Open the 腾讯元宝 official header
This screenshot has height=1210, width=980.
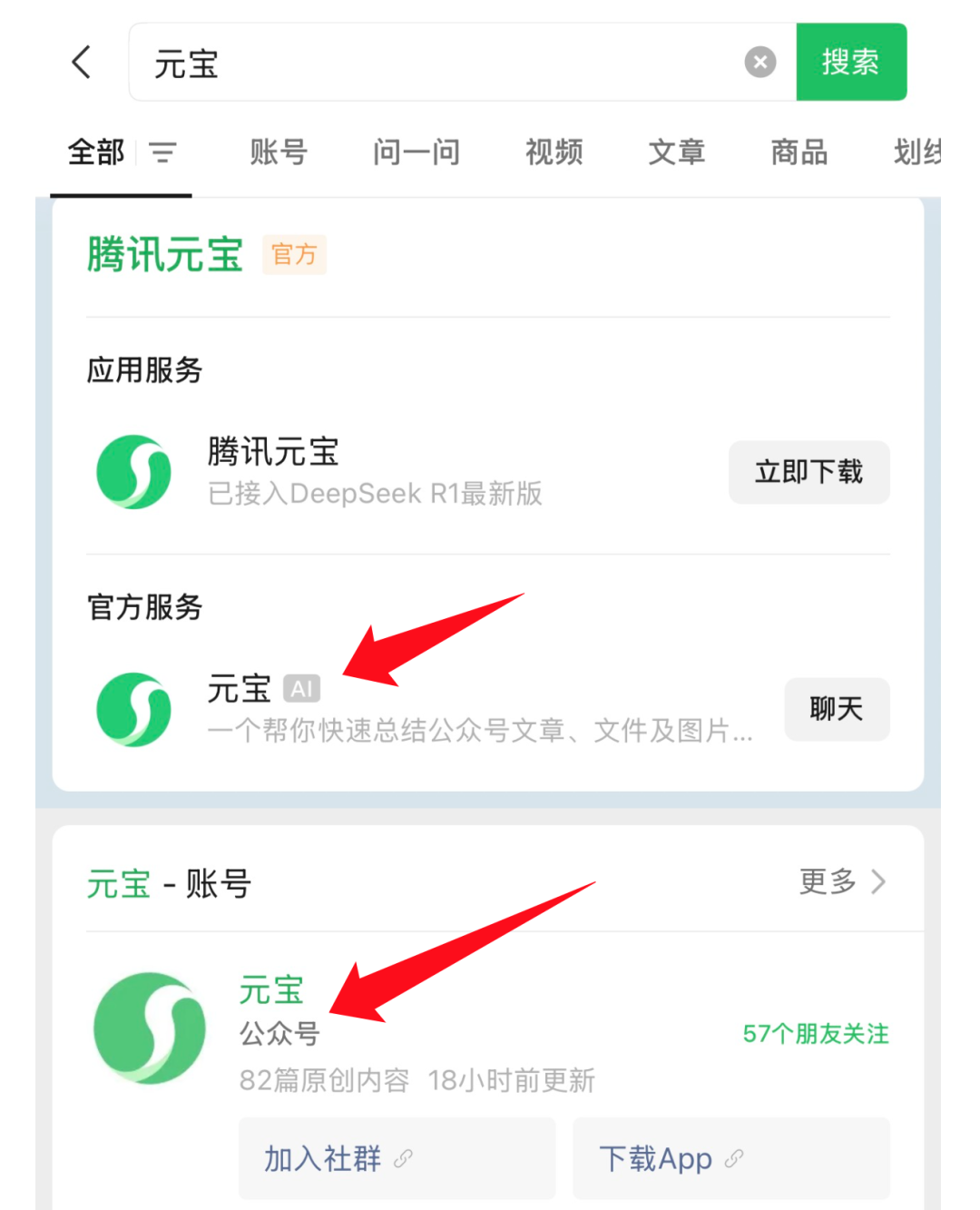(207, 255)
